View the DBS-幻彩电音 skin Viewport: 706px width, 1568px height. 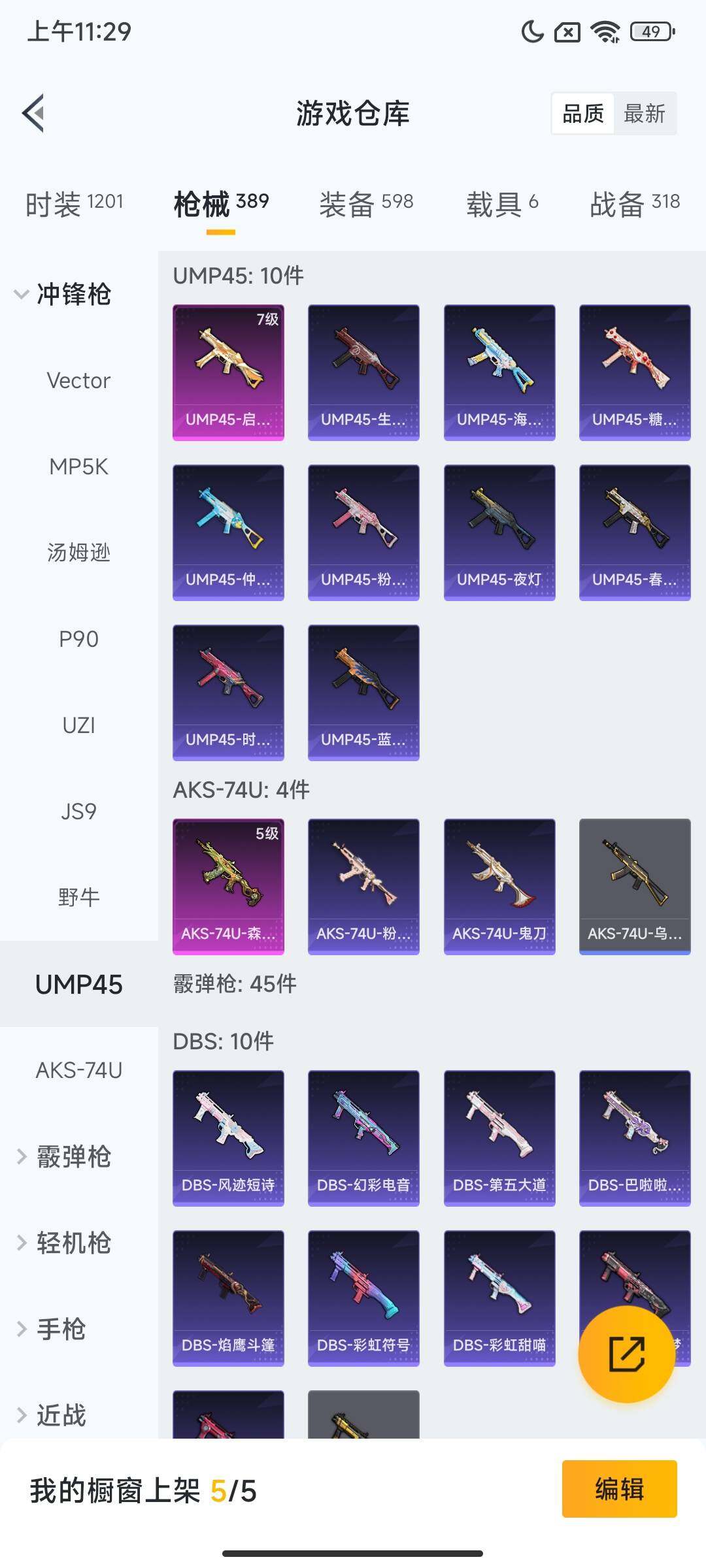click(363, 1138)
